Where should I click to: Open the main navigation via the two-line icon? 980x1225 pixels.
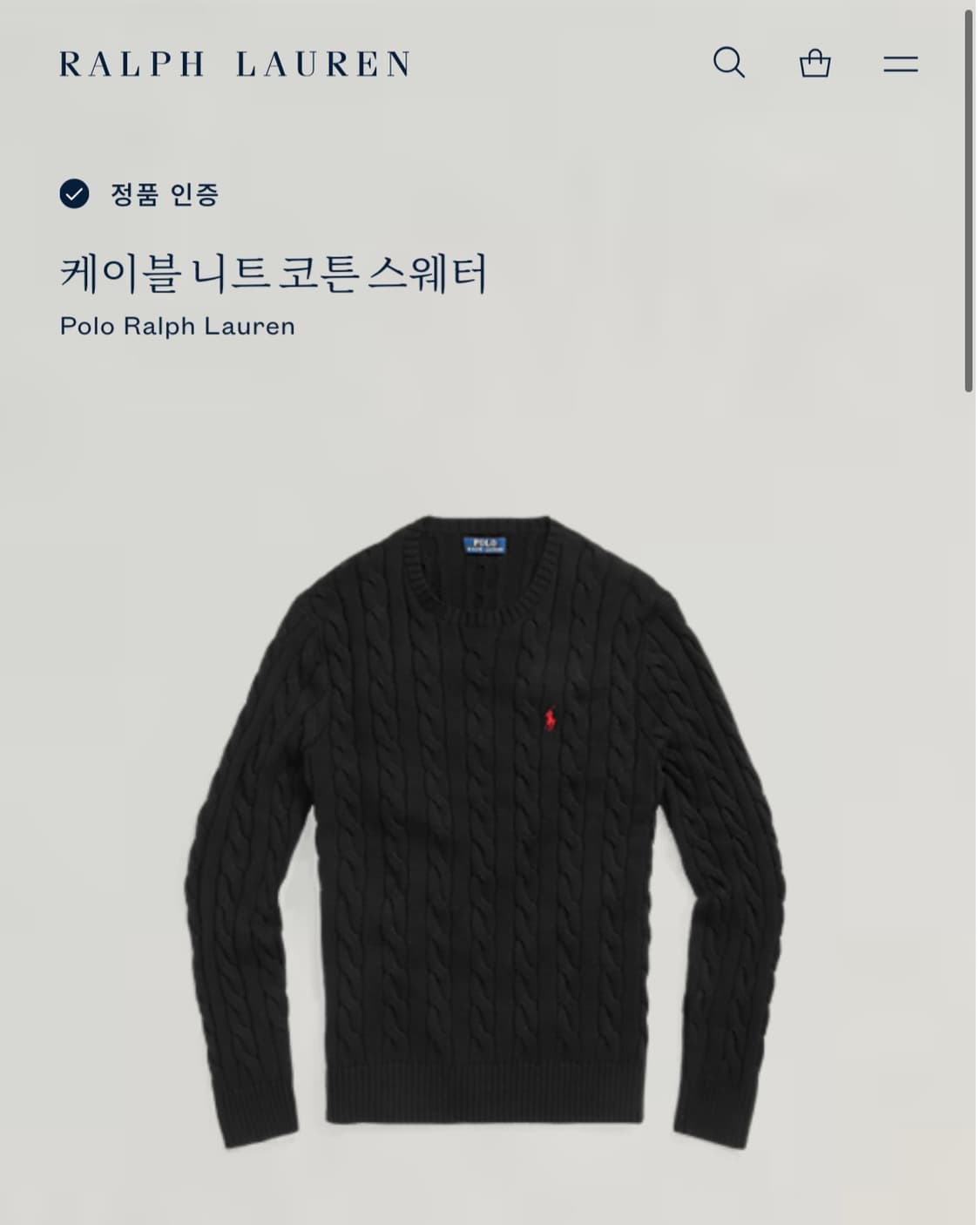tap(899, 63)
